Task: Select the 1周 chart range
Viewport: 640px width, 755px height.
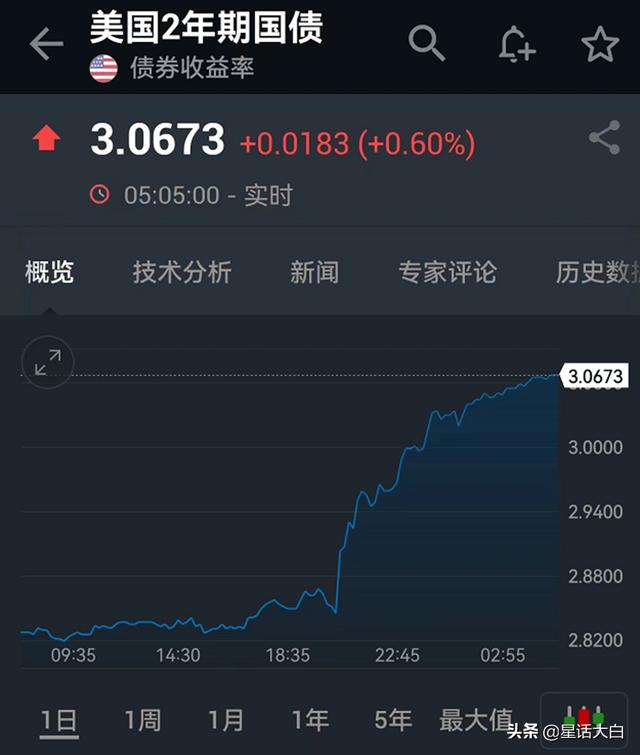Action: [x=143, y=719]
